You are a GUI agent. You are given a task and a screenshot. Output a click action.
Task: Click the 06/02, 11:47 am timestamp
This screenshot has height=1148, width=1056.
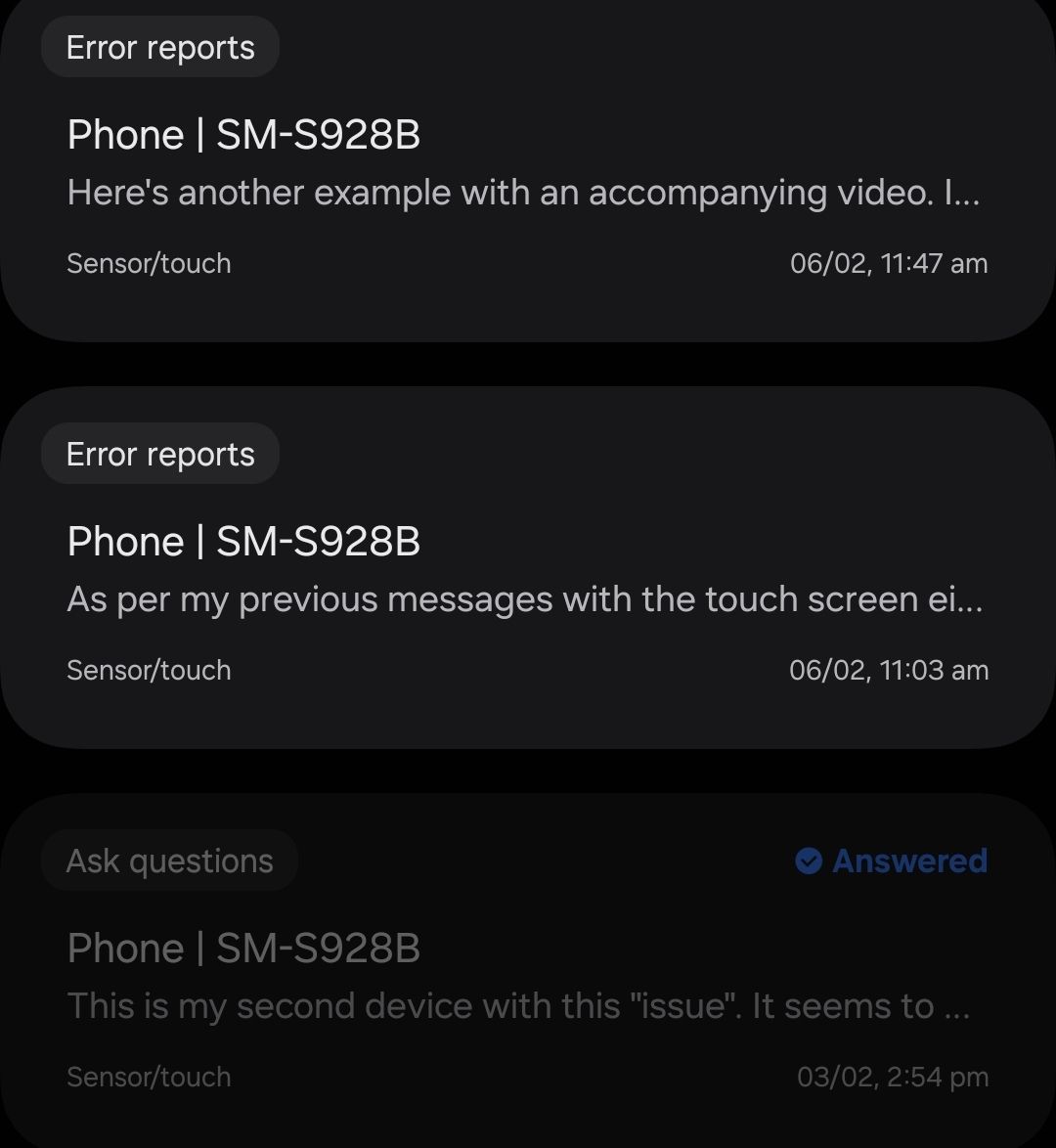click(x=890, y=263)
